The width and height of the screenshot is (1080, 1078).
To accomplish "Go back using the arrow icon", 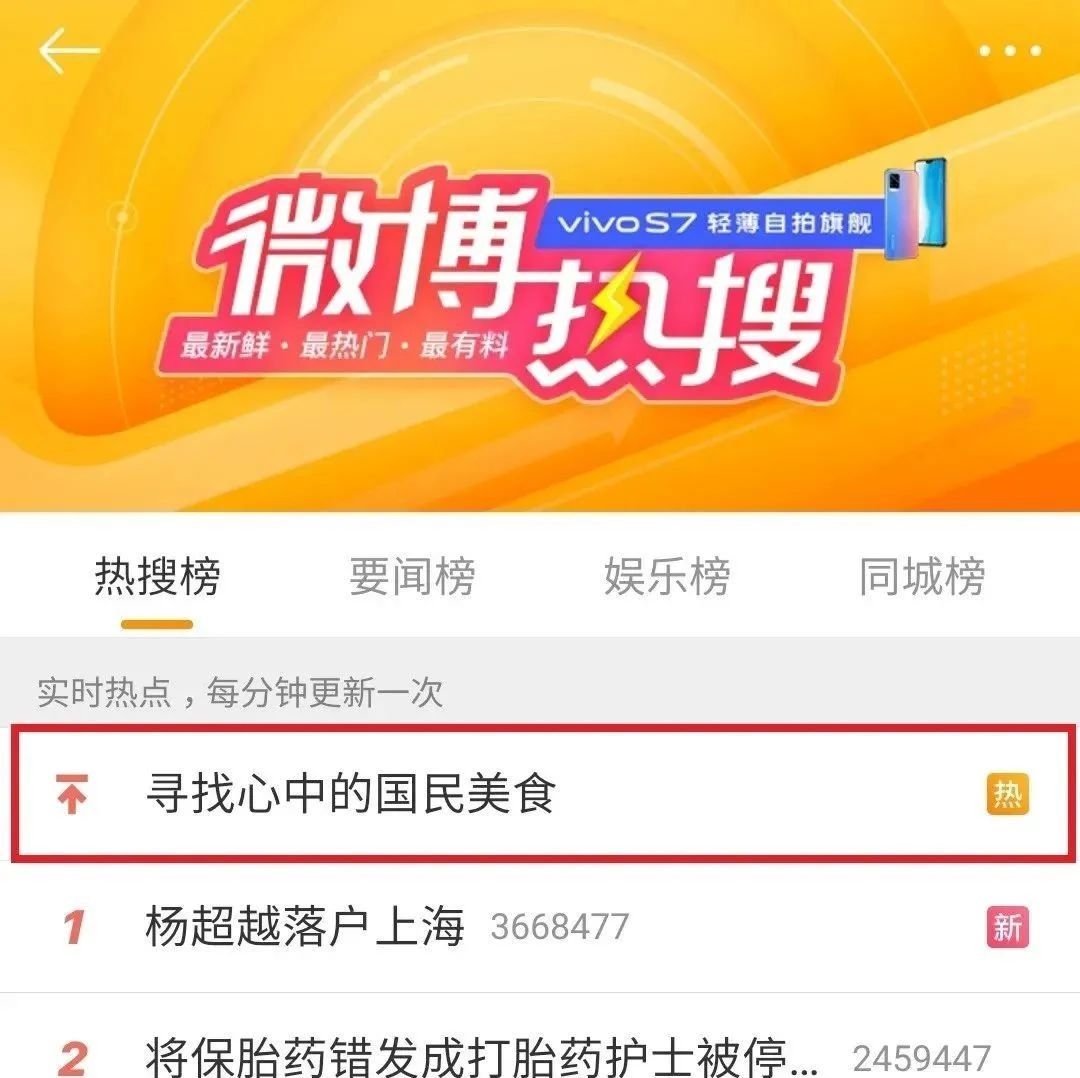I will [68, 51].
